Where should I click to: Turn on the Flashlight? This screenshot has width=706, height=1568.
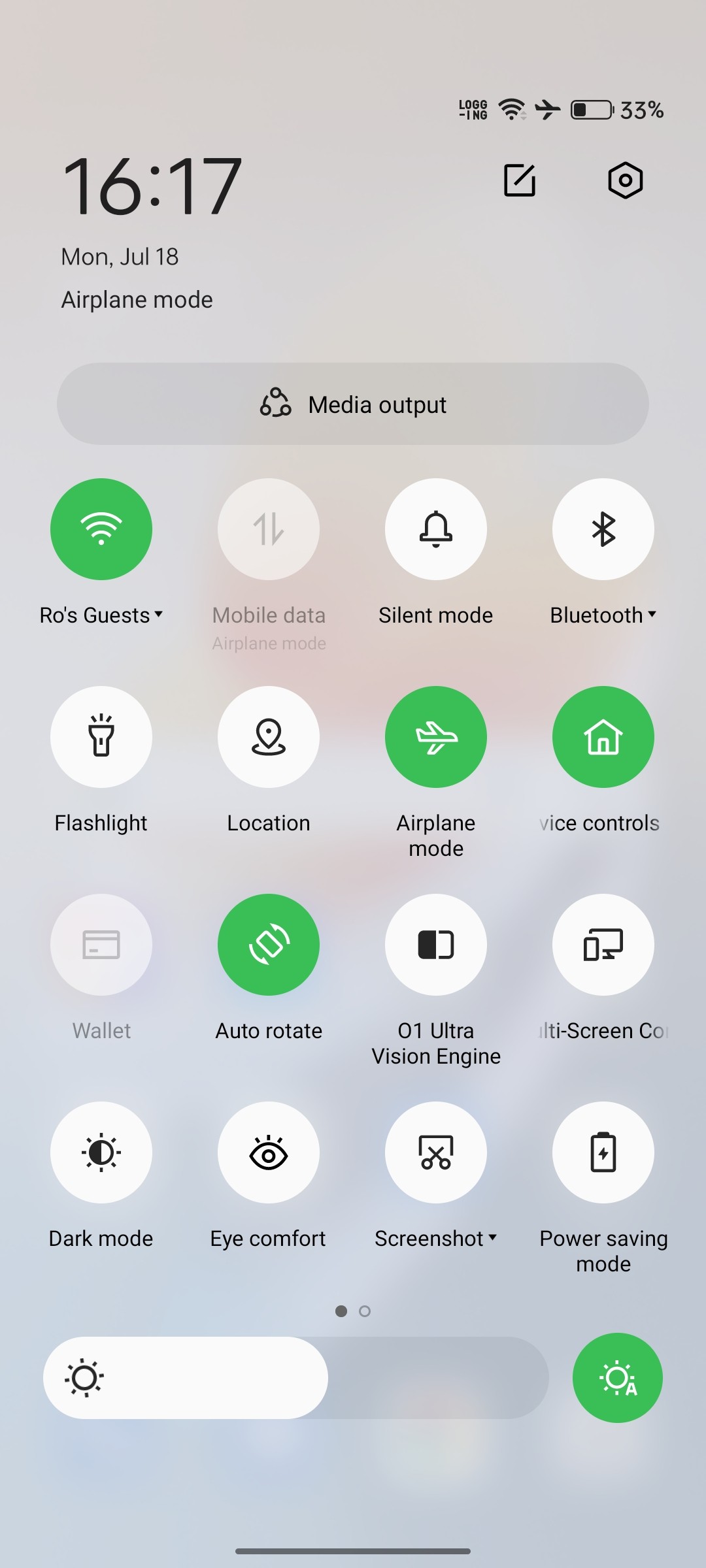tap(101, 737)
